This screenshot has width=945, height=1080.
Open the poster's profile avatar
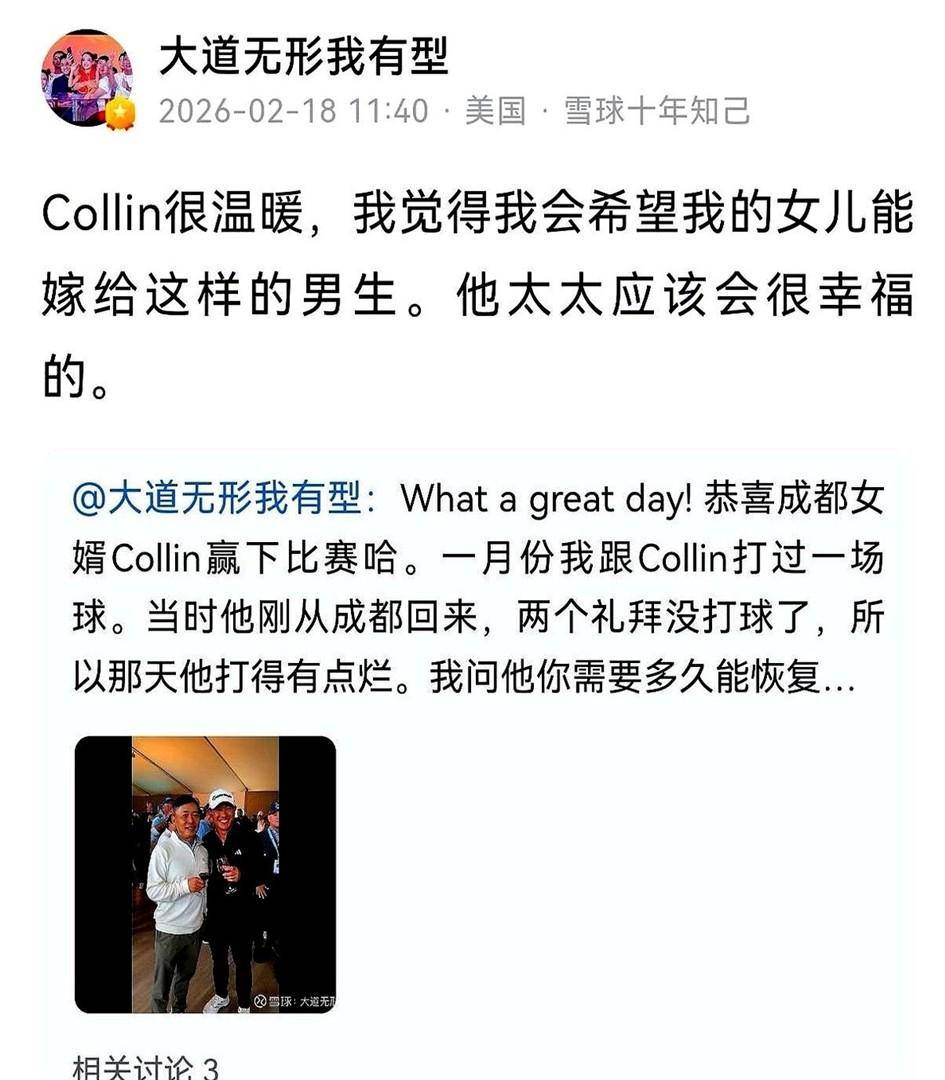(x=87, y=78)
